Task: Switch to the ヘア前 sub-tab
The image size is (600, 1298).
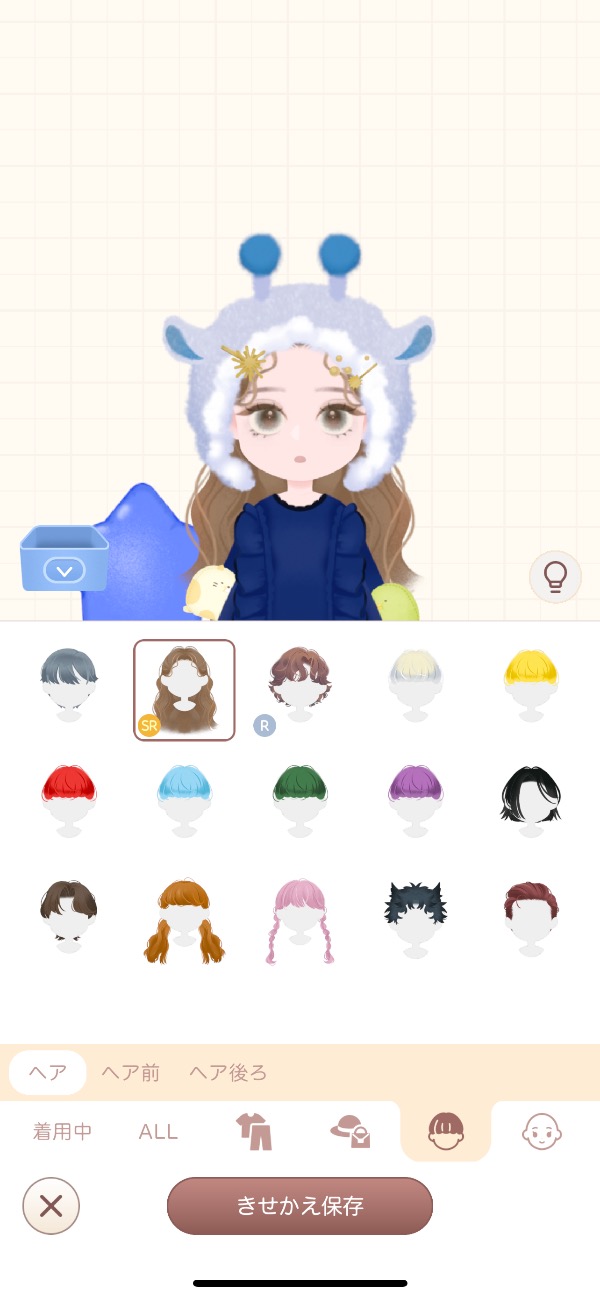Action: (130, 1073)
